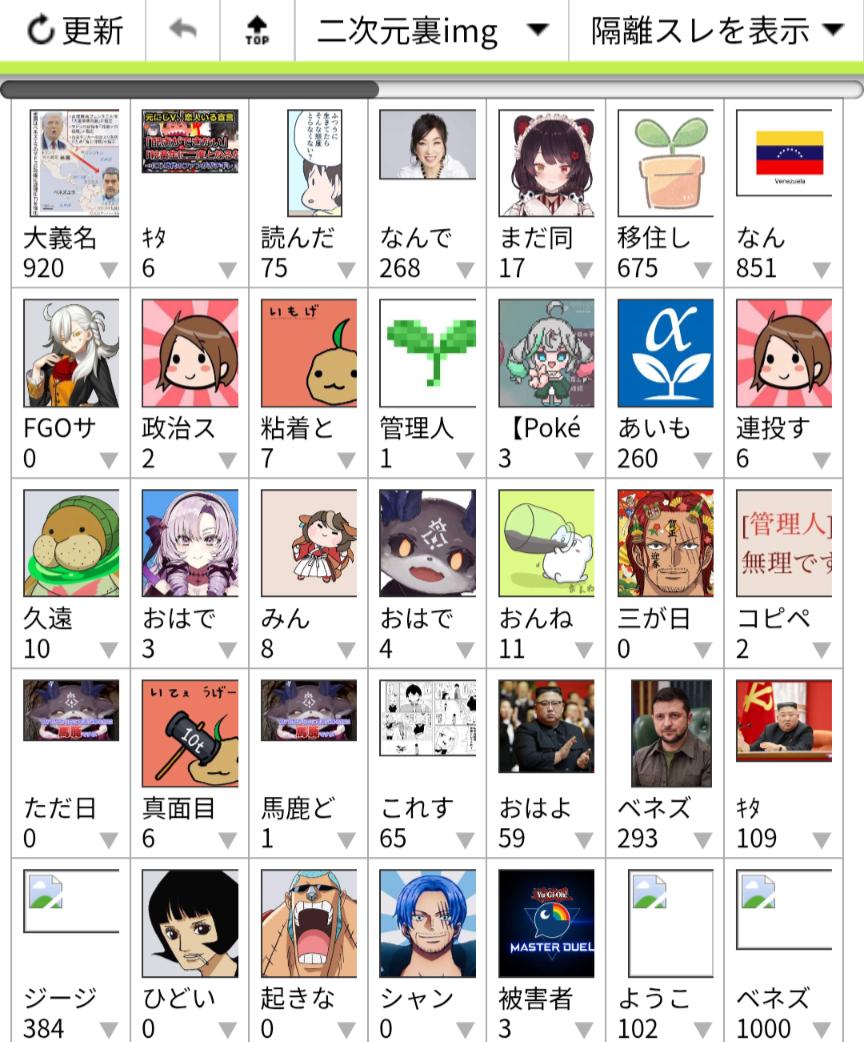Image resolution: width=864 pixels, height=1042 pixels.
Task: Expand the menu arrow under ジージ
Action: [x=109, y=1029]
